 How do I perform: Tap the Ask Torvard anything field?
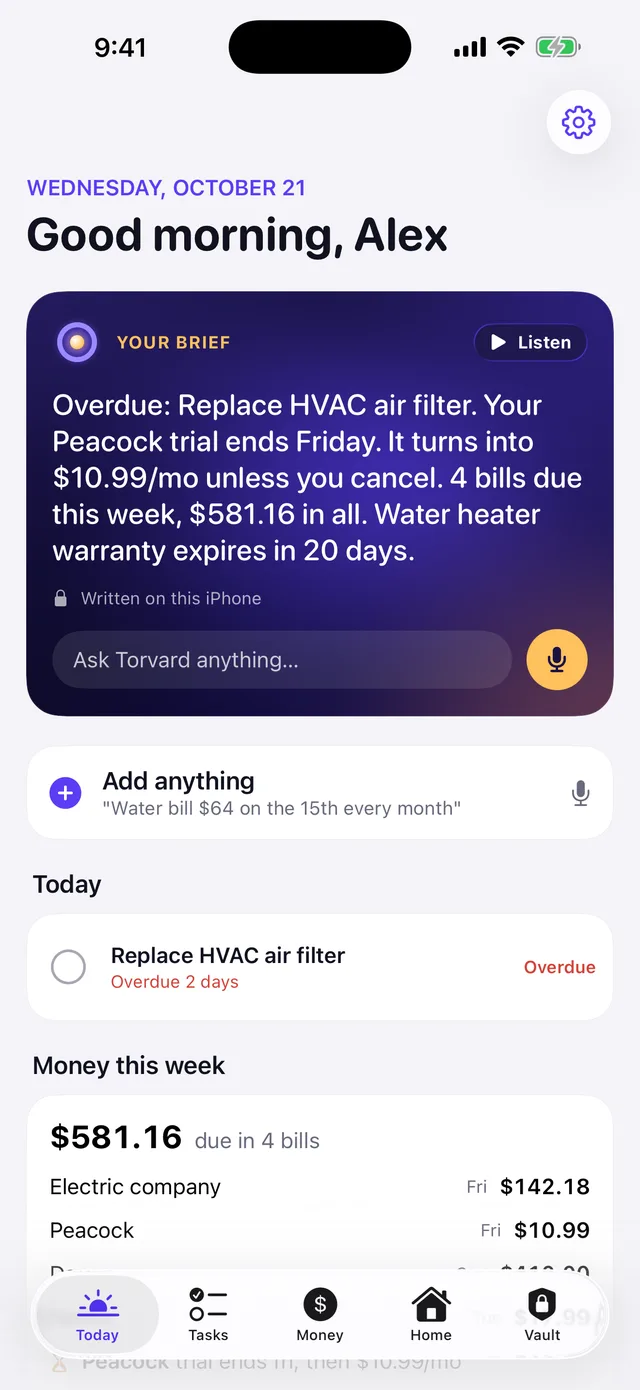tap(282, 660)
